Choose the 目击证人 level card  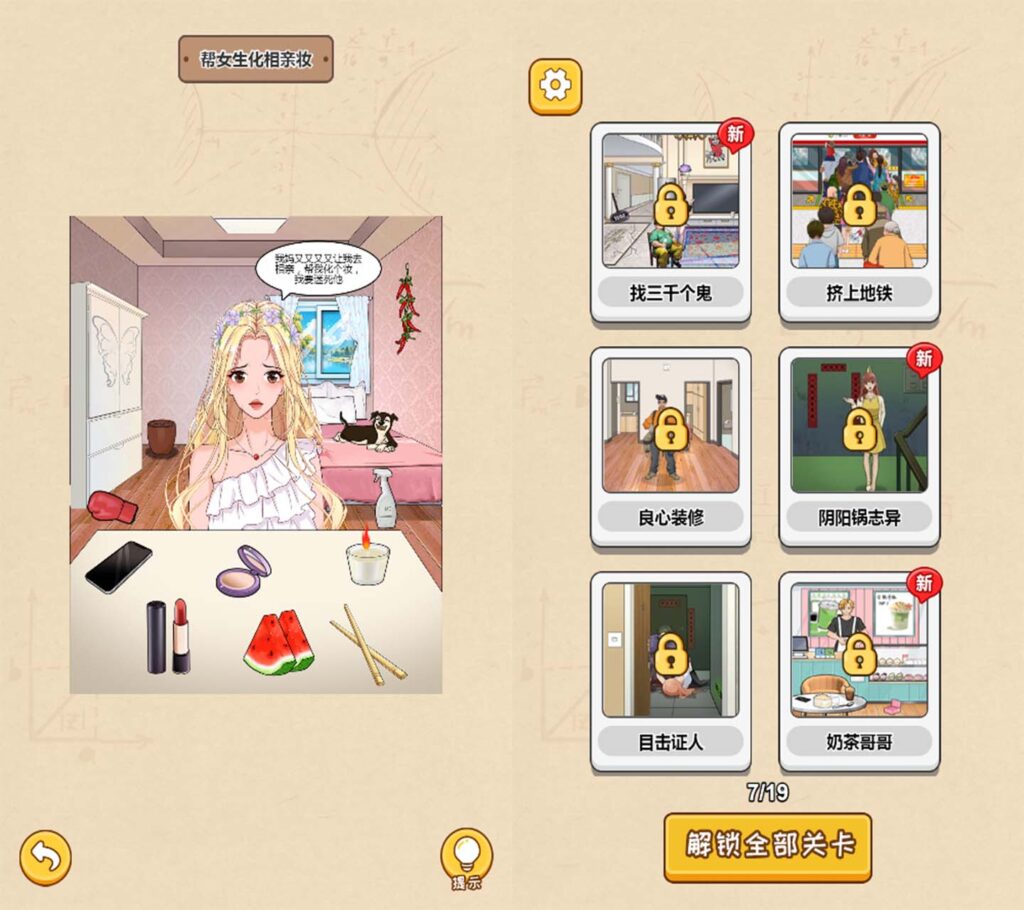click(x=670, y=670)
